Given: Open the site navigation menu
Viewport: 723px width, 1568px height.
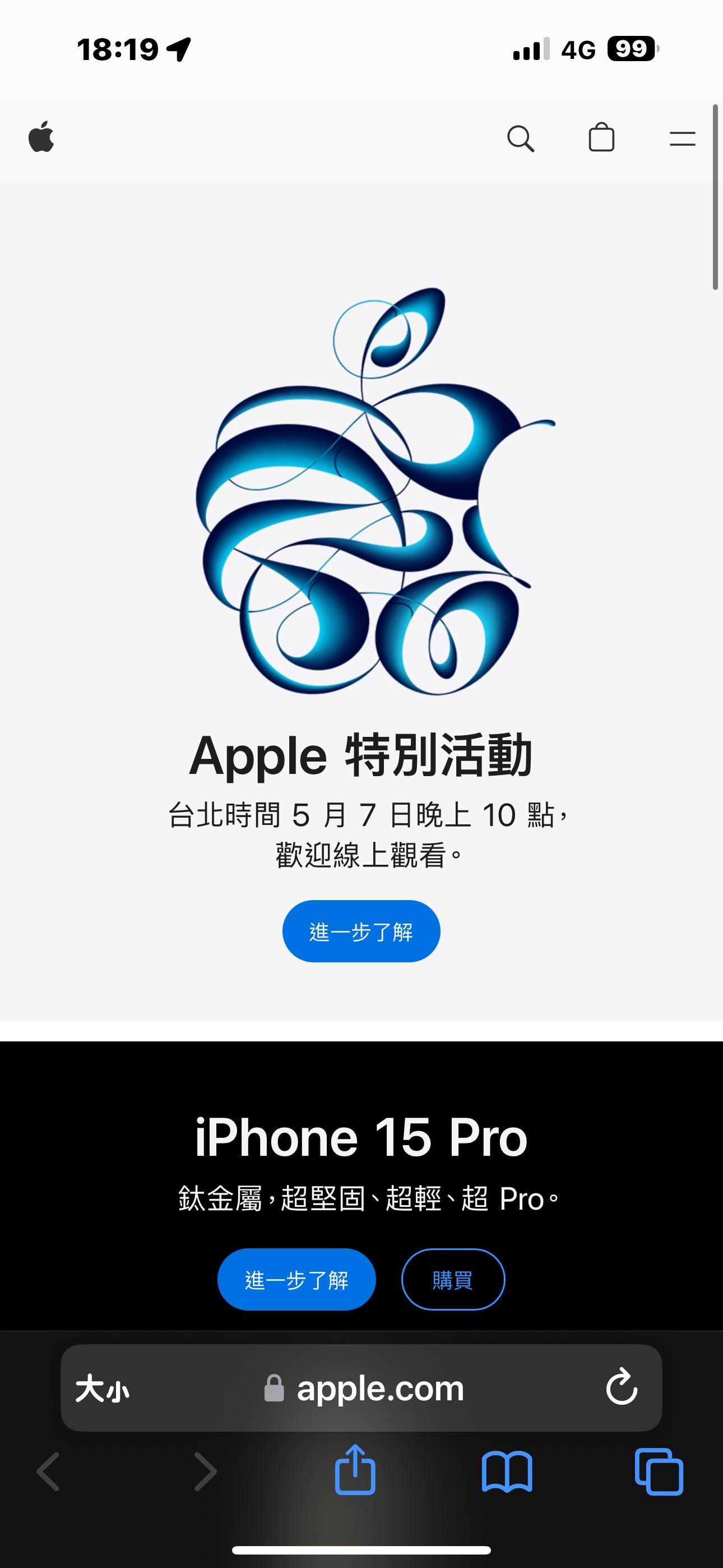Looking at the screenshot, I should [x=682, y=139].
